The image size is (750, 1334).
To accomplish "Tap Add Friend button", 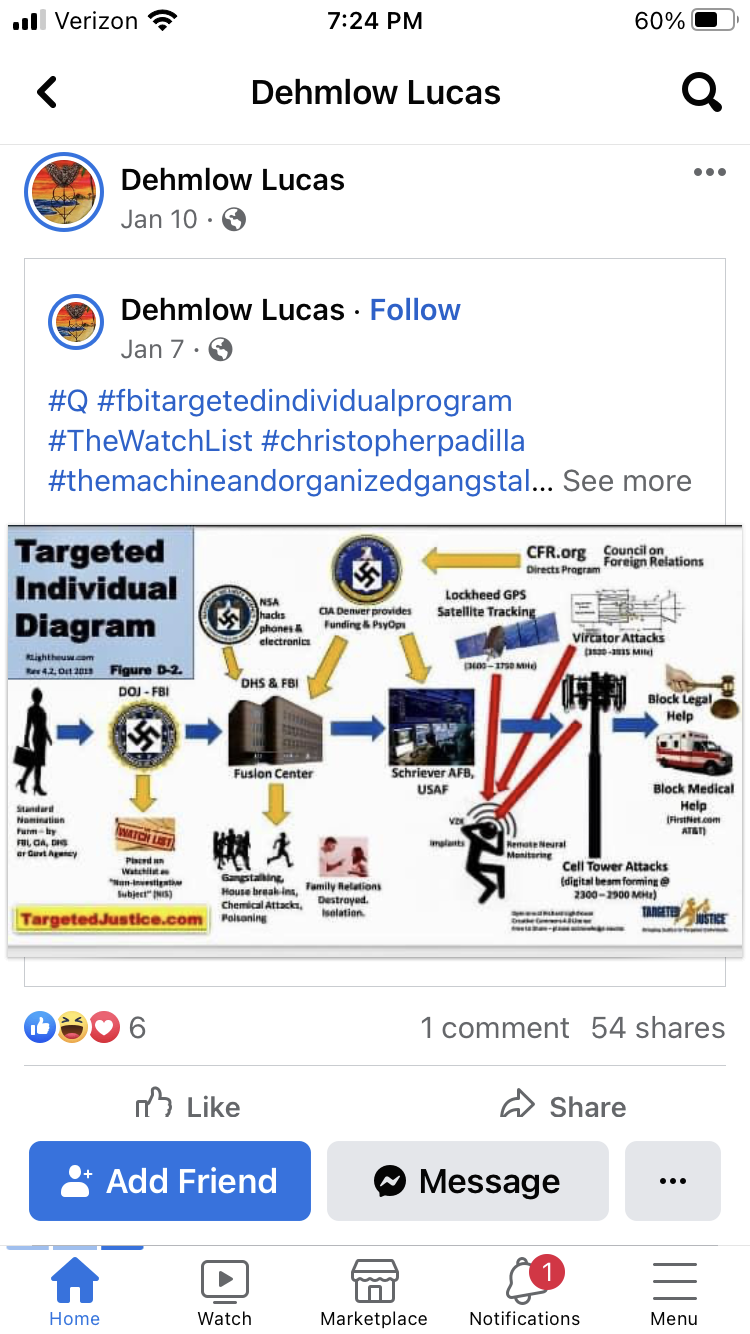I will (x=170, y=1181).
